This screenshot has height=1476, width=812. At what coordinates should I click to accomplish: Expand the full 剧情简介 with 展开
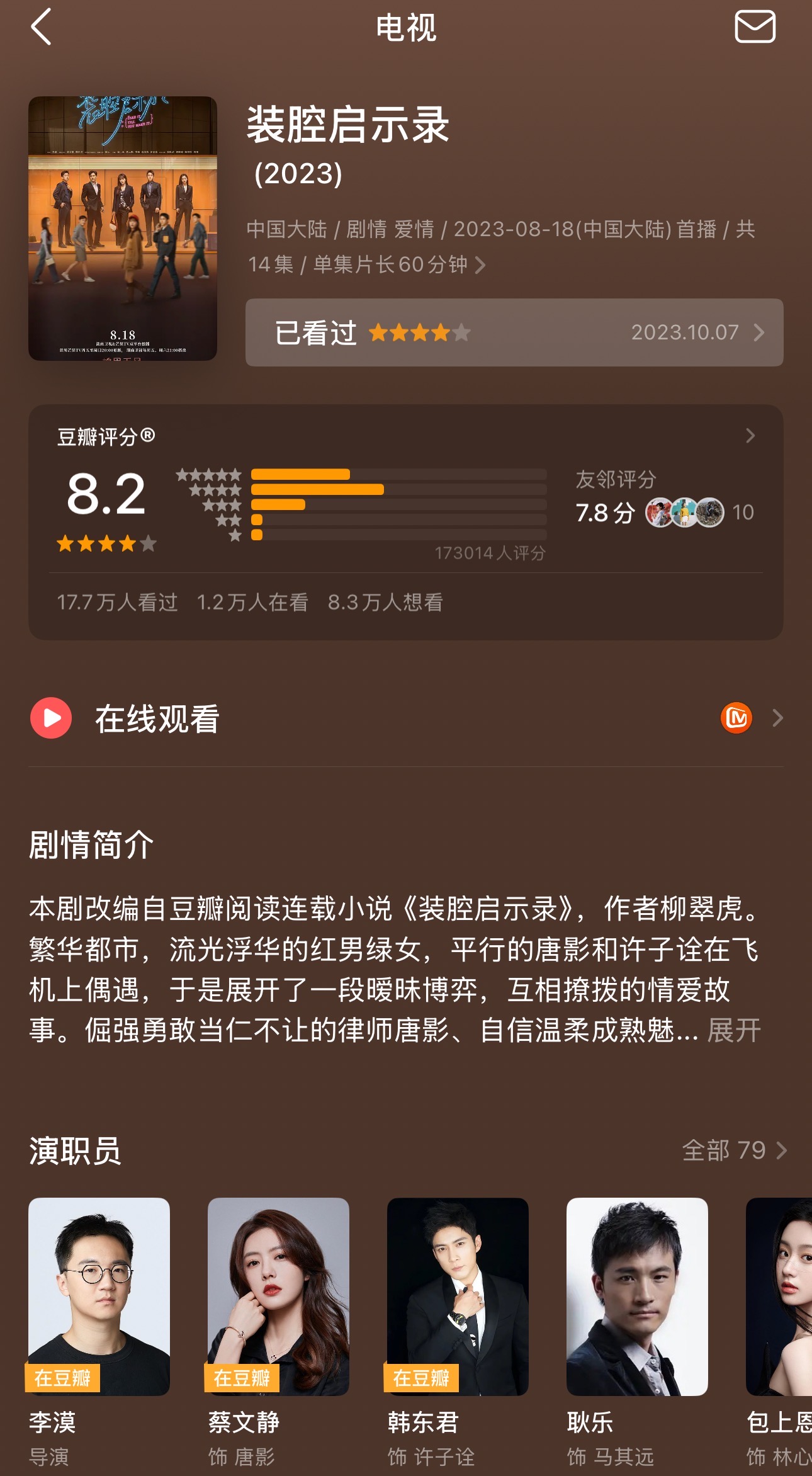click(734, 1031)
